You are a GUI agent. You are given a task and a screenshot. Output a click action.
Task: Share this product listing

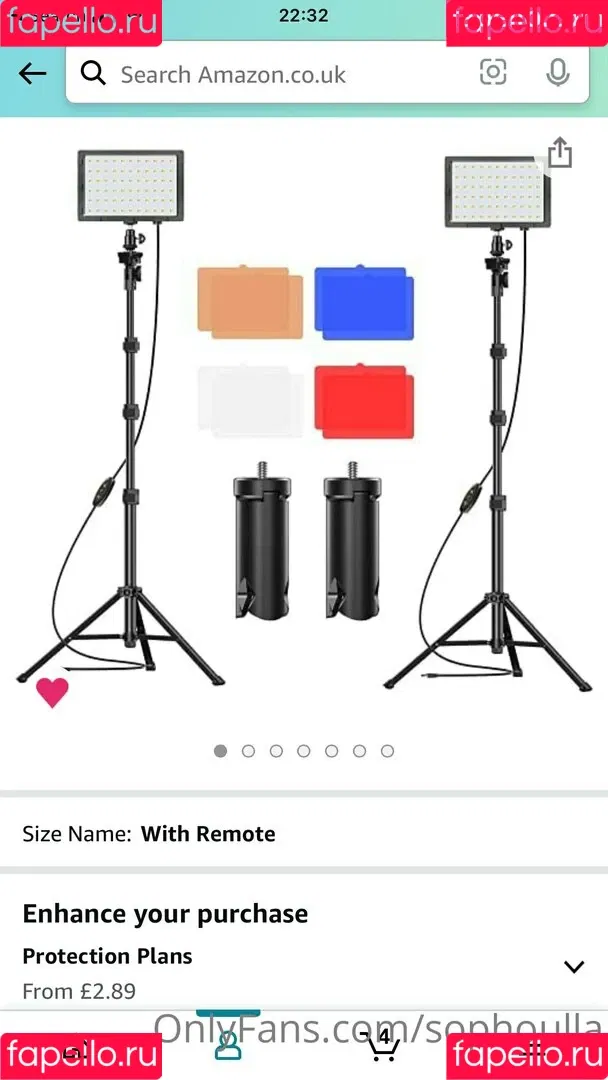coord(560,153)
